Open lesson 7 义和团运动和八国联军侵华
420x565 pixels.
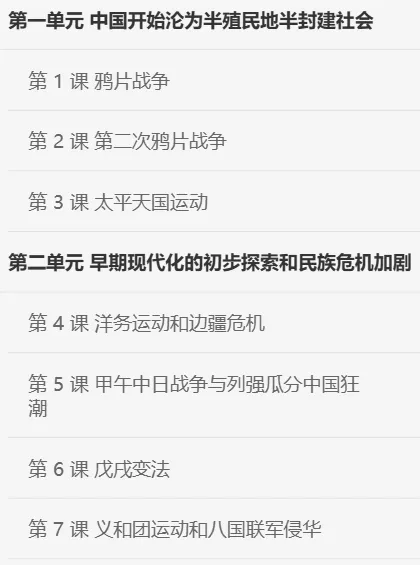[x=214, y=529]
